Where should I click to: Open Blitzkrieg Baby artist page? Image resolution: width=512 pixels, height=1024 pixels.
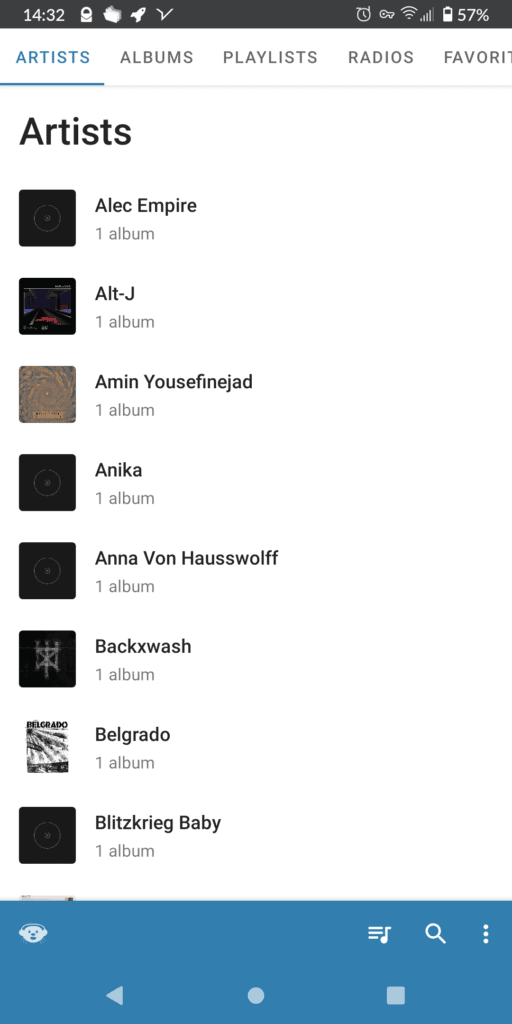click(x=256, y=835)
